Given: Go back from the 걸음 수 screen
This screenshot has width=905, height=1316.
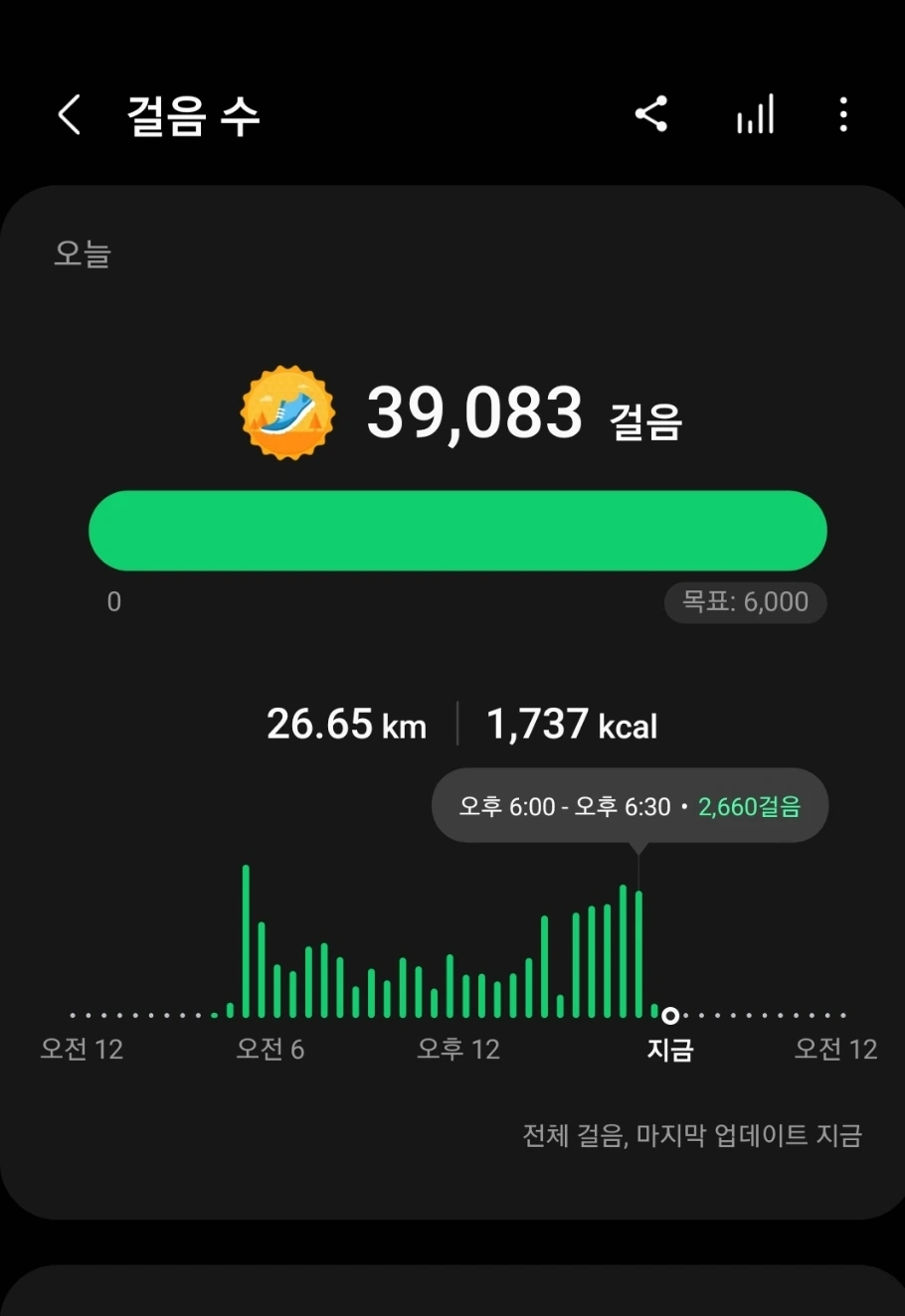Looking at the screenshot, I should tap(69, 115).
